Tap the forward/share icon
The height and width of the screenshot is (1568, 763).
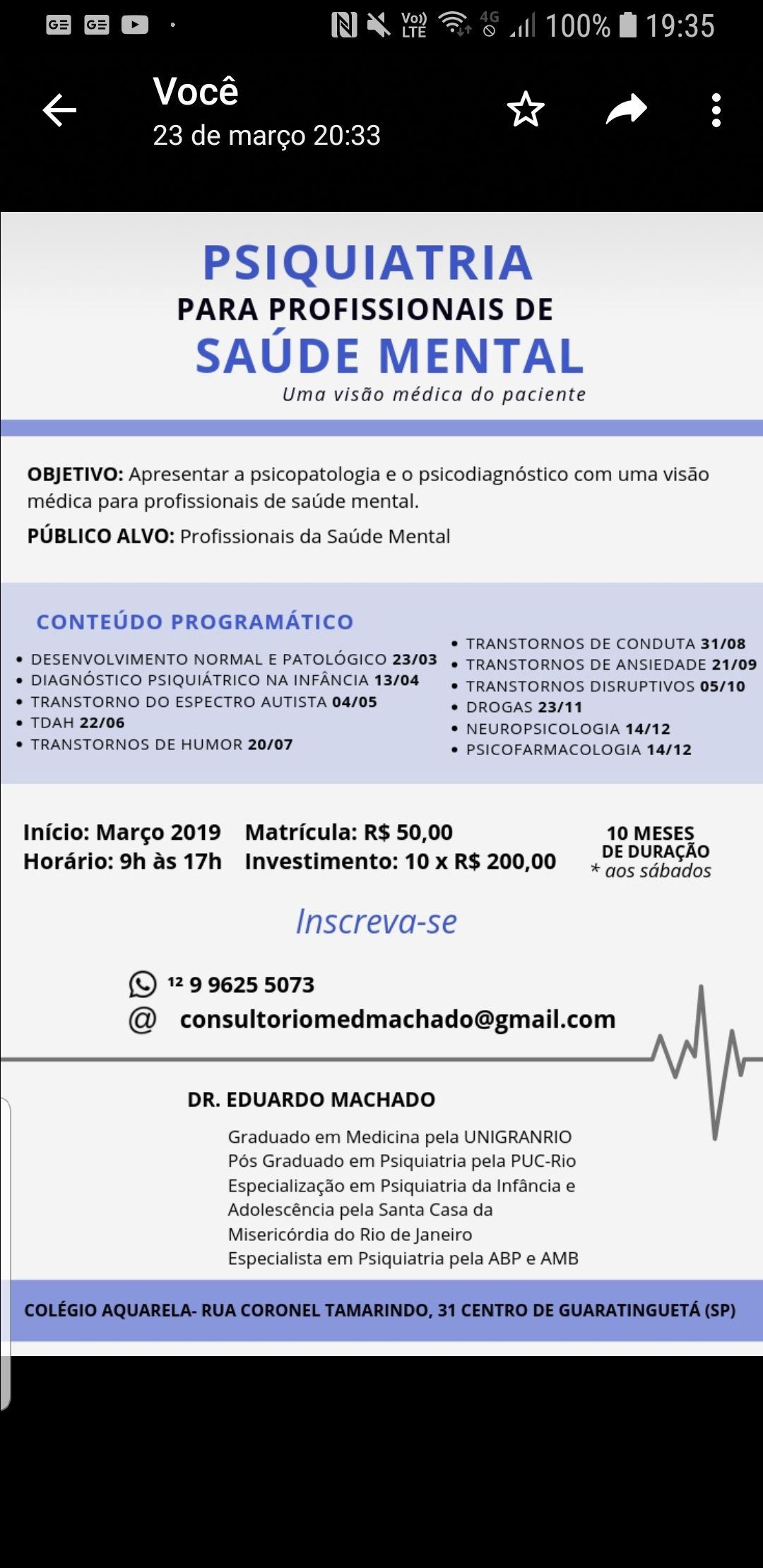(x=625, y=109)
